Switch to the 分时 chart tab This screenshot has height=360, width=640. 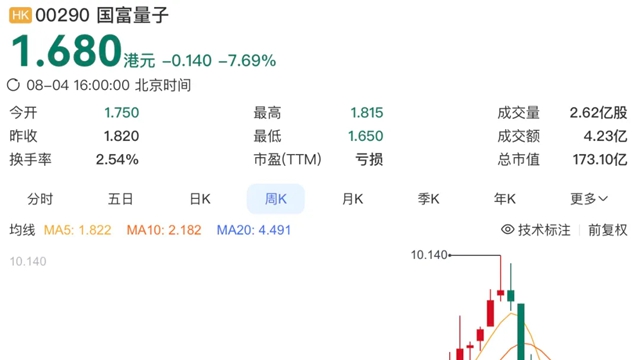(40, 199)
